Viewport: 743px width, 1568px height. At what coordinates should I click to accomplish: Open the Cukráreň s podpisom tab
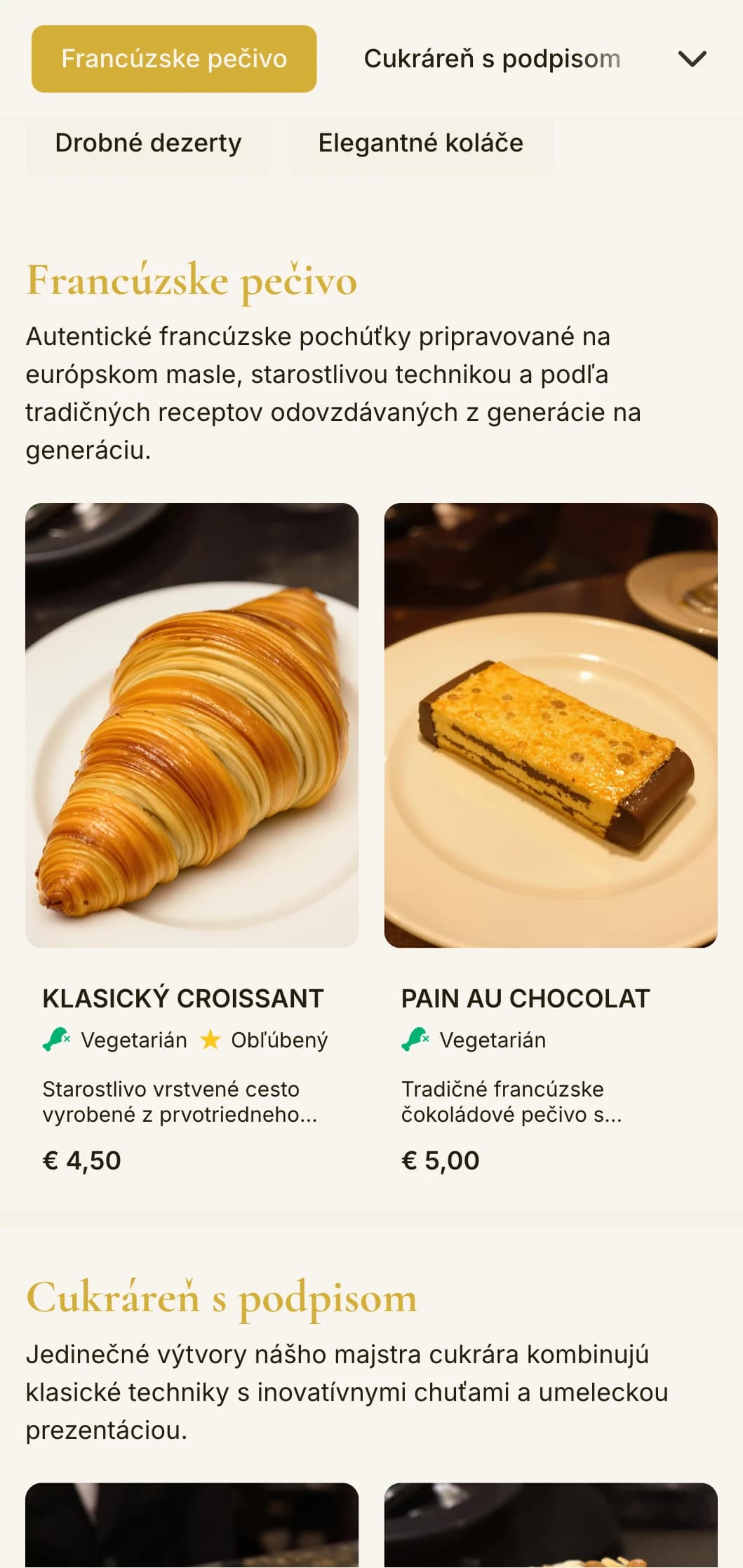click(x=492, y=59)
